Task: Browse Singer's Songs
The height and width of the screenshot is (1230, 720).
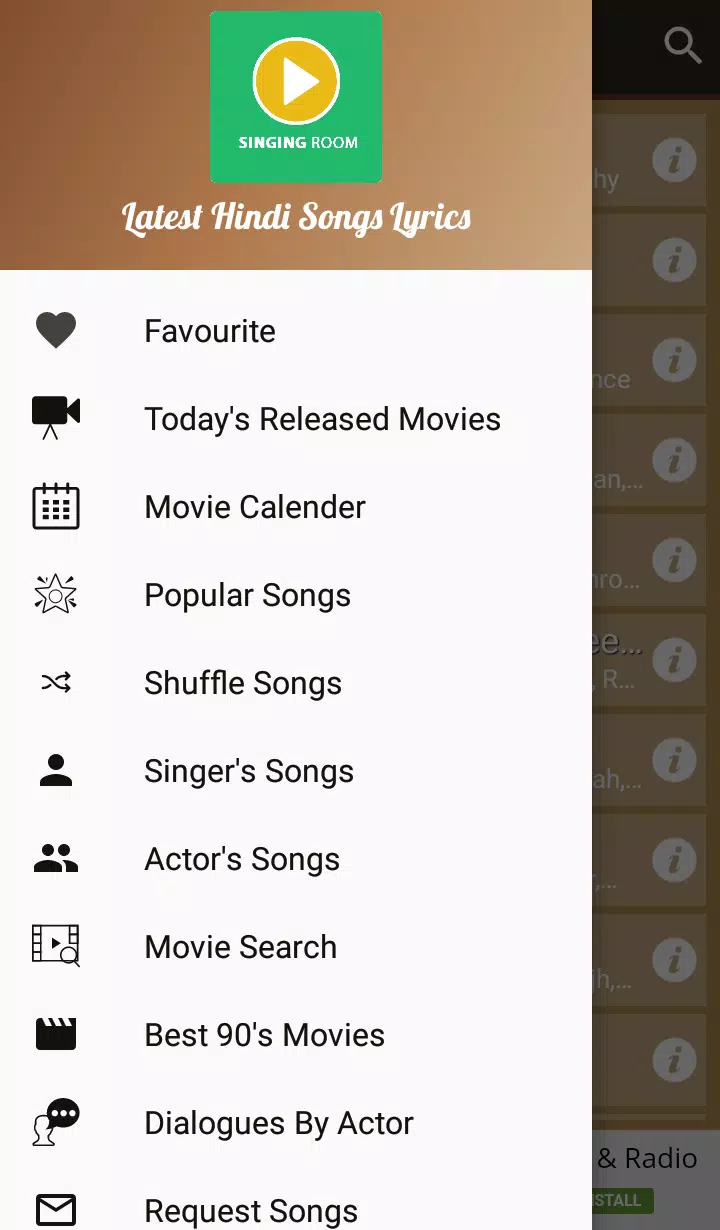Action: (296, 771)
